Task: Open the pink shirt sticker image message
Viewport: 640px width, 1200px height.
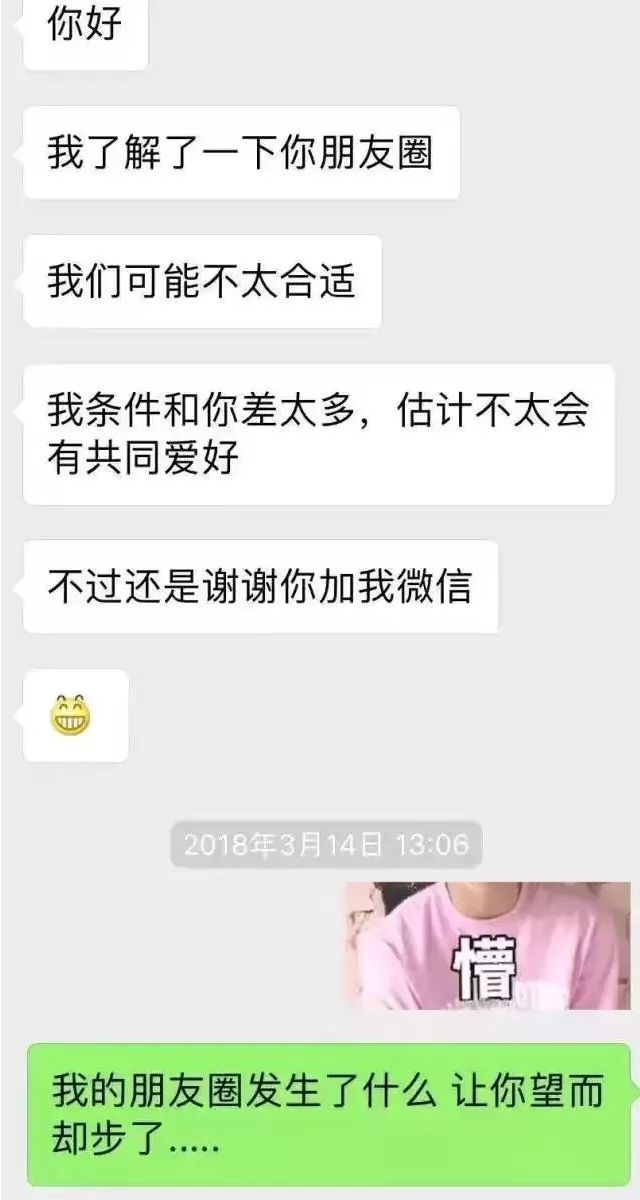Action: tap(488, 946)
